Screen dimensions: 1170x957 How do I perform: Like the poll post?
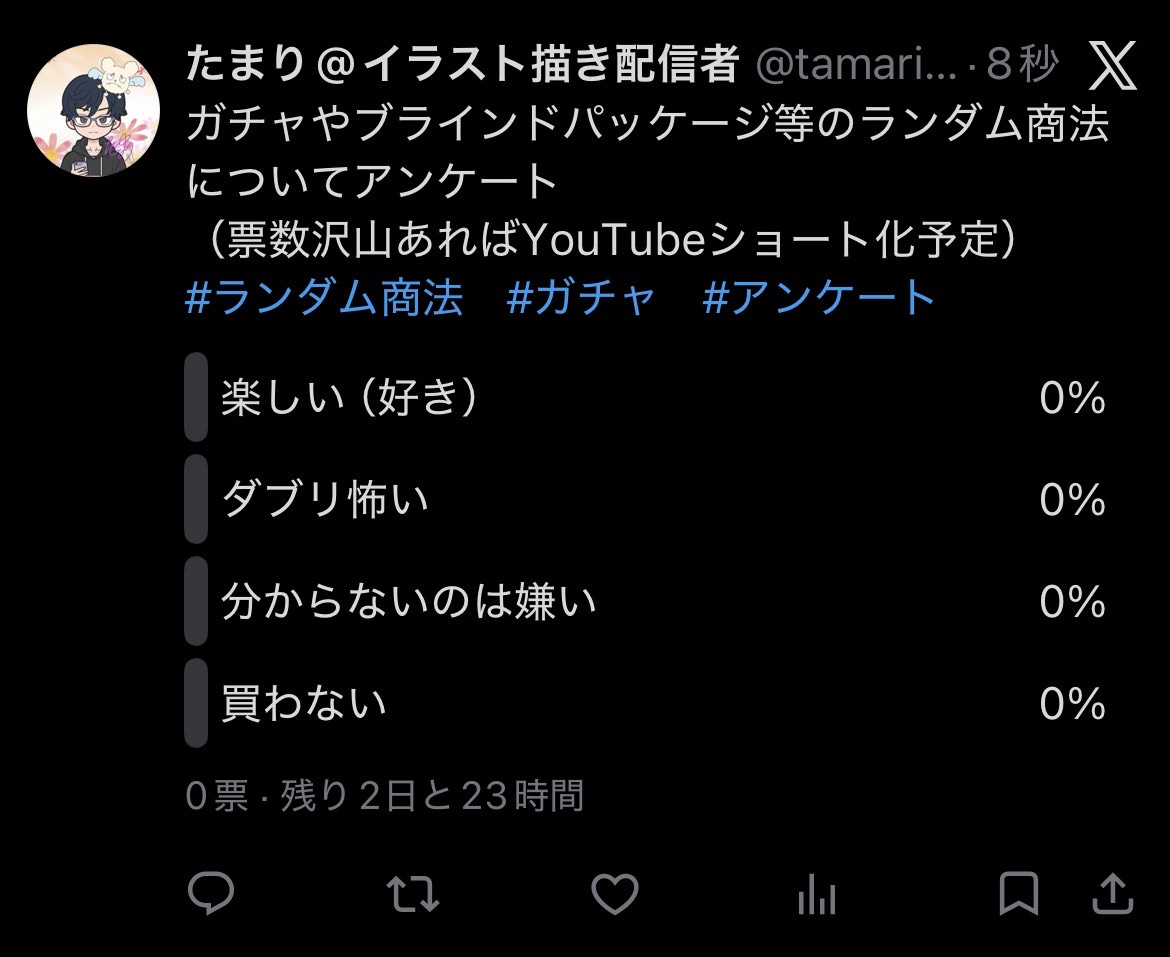click(x=614, y=893)
